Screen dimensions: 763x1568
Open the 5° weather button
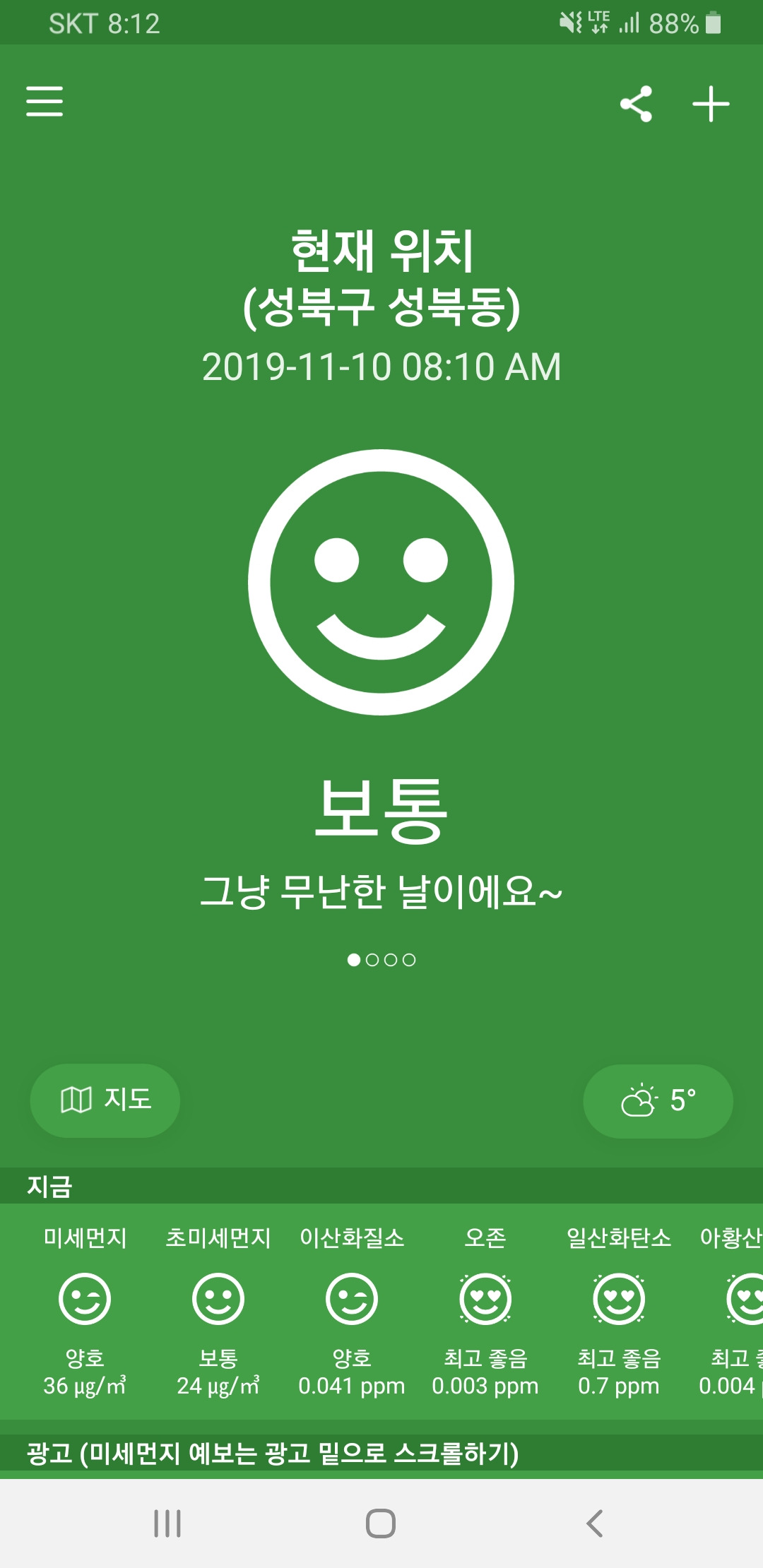pyautogui.click(x=658, y=1100)
